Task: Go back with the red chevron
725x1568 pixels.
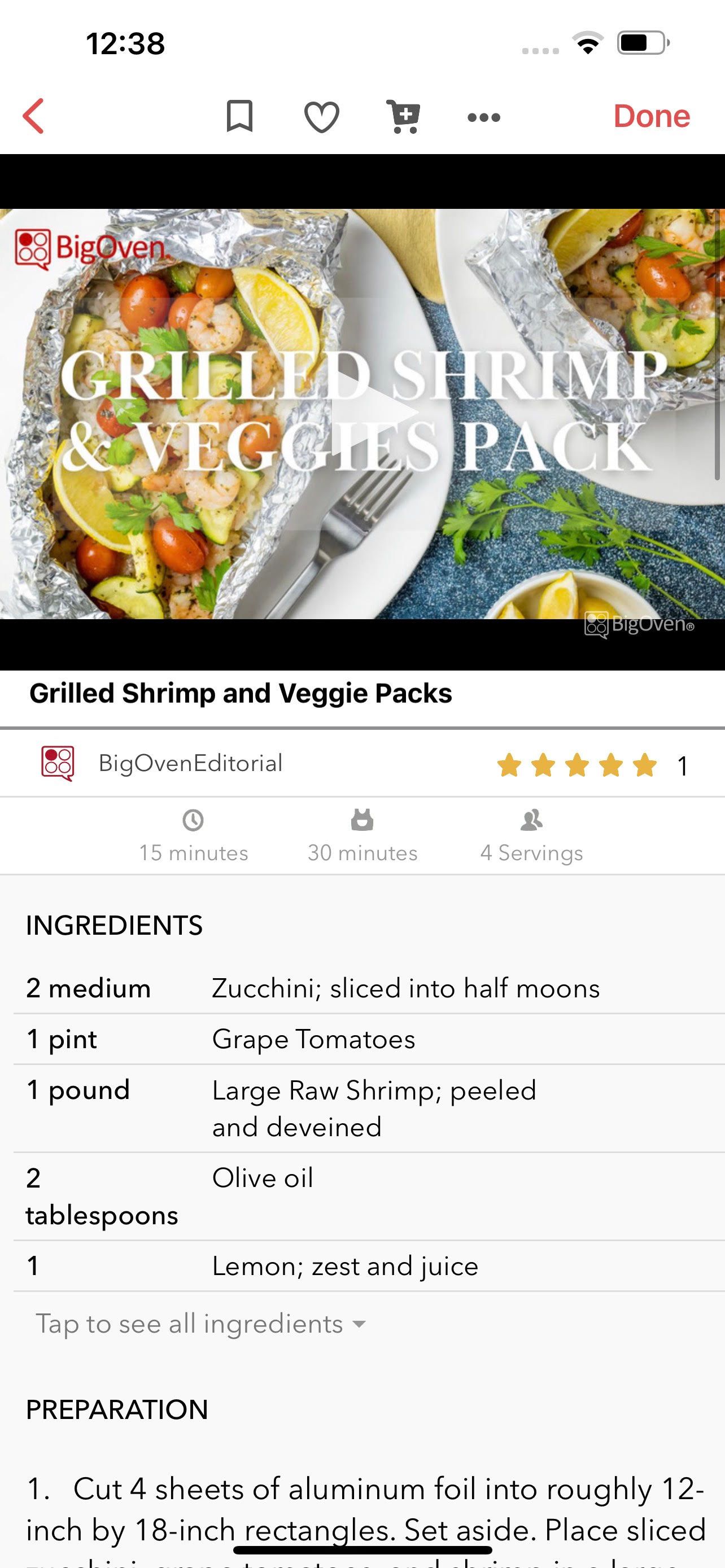Action: [33, 116]
